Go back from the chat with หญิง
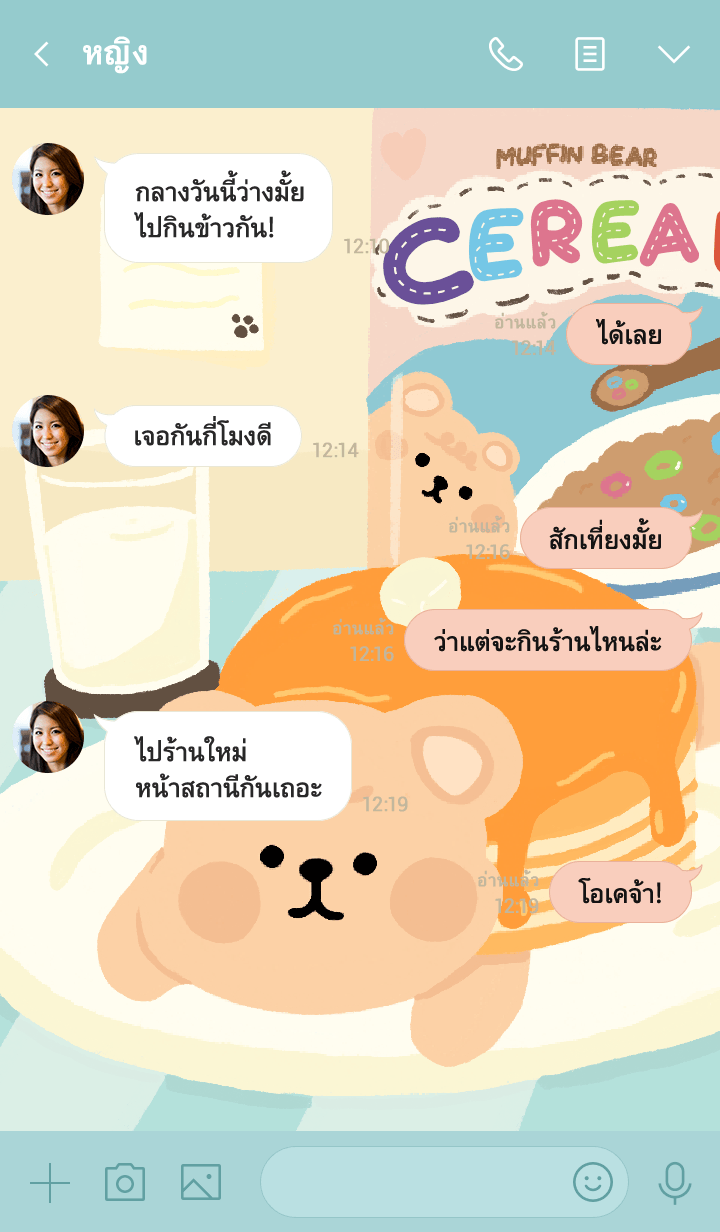 [x=41, y=54]
